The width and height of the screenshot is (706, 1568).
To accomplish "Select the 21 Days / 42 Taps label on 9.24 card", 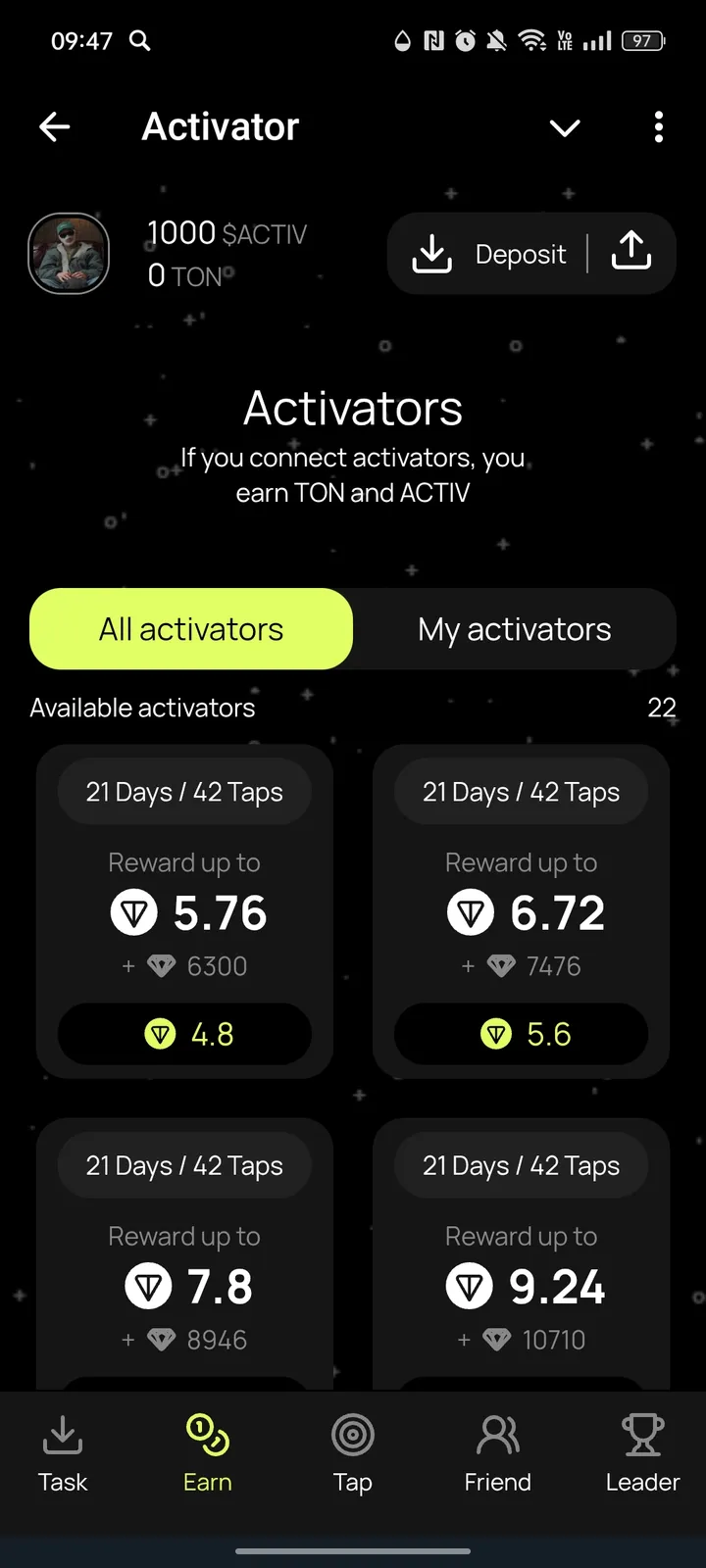I will (521, 1165).
